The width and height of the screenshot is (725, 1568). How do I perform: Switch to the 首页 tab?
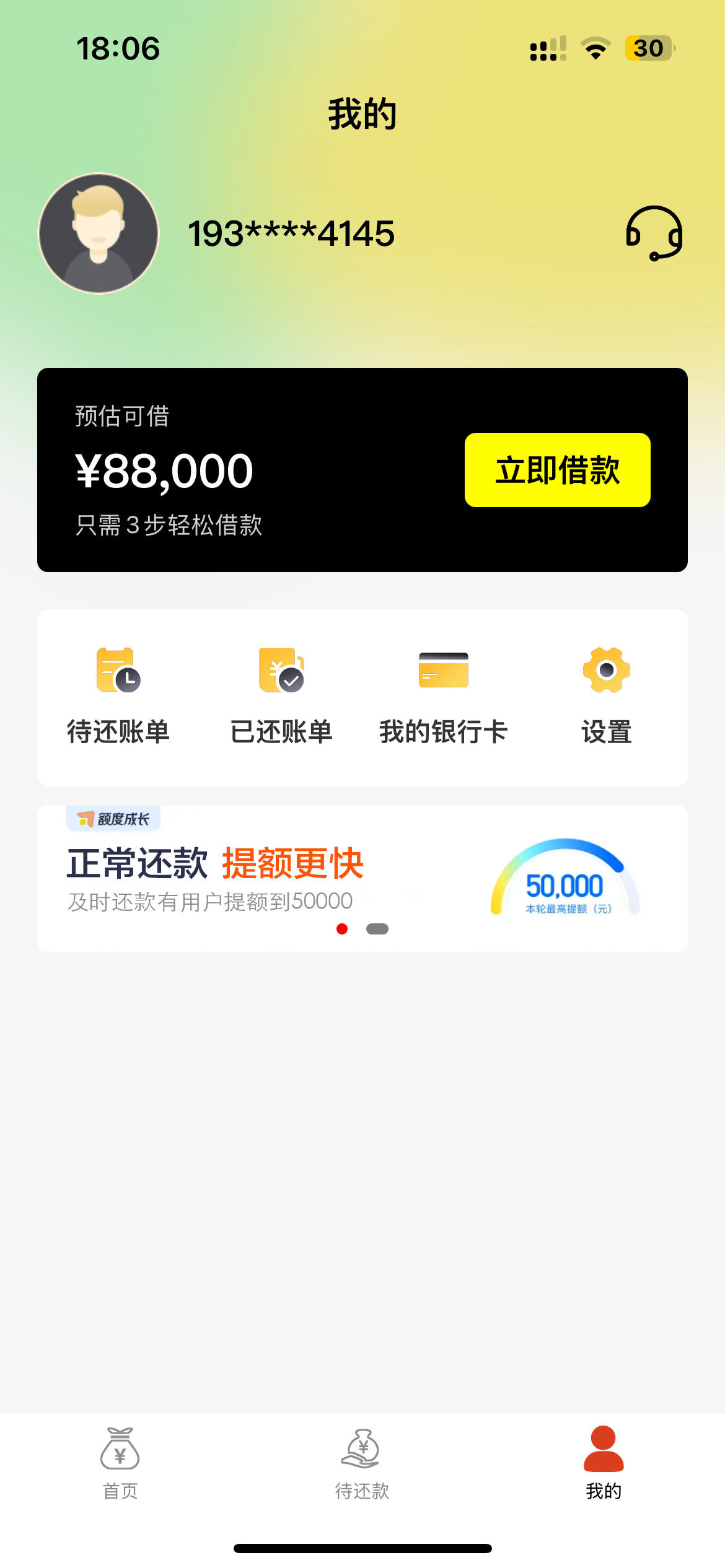(120, 1464)
